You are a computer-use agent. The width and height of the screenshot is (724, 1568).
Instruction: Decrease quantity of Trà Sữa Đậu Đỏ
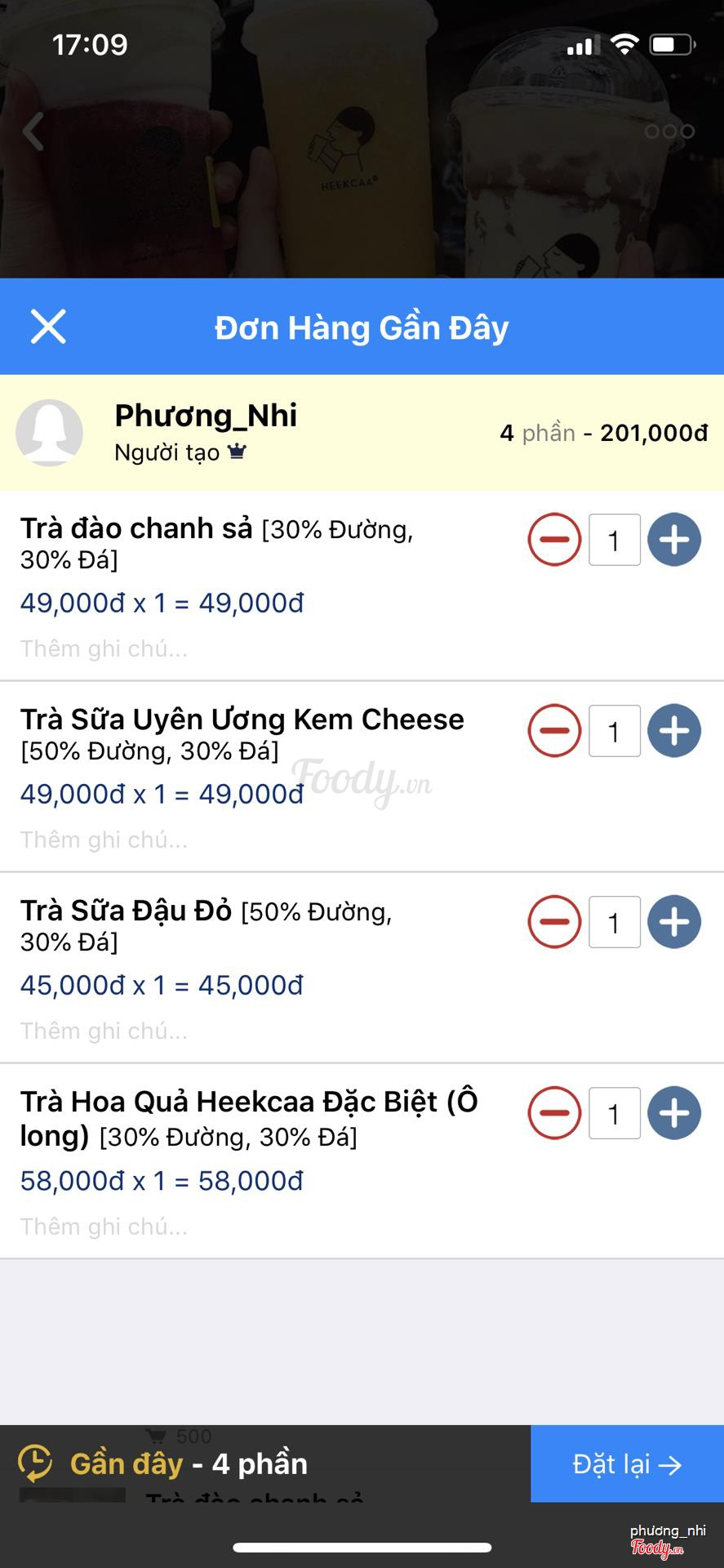554,922
